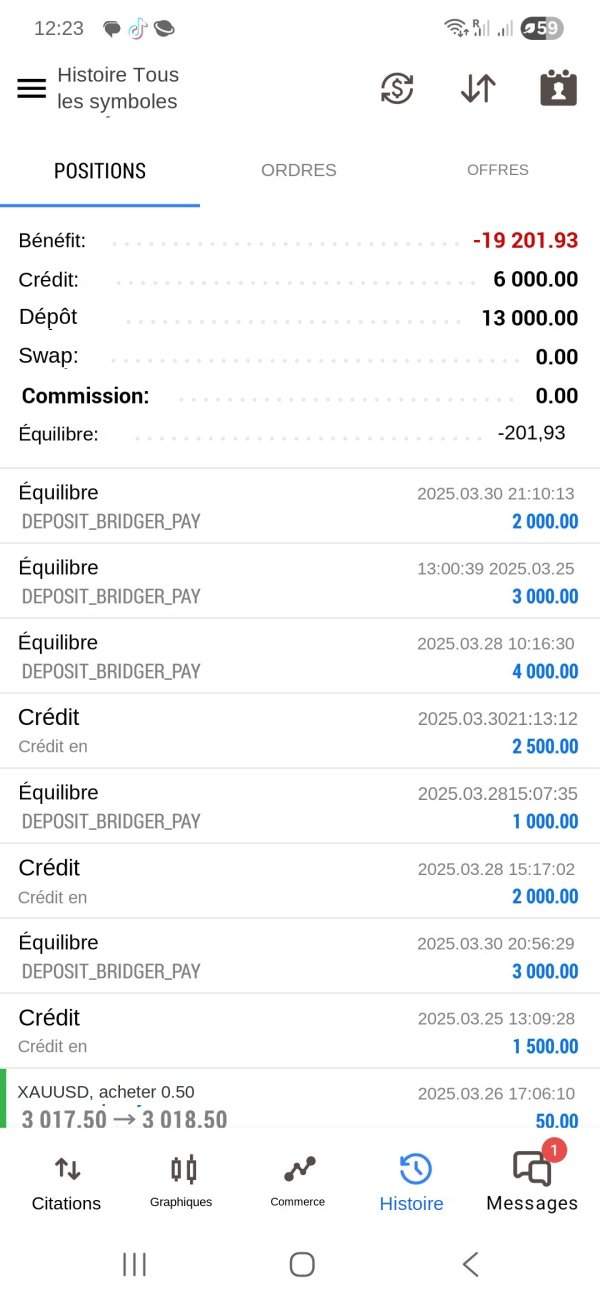Open the XAUUSD acheter 0.50 trade
Image resolution: width=600 pixels, height=1300 pixels.
pyautogui.click(x=300, y=1099)
